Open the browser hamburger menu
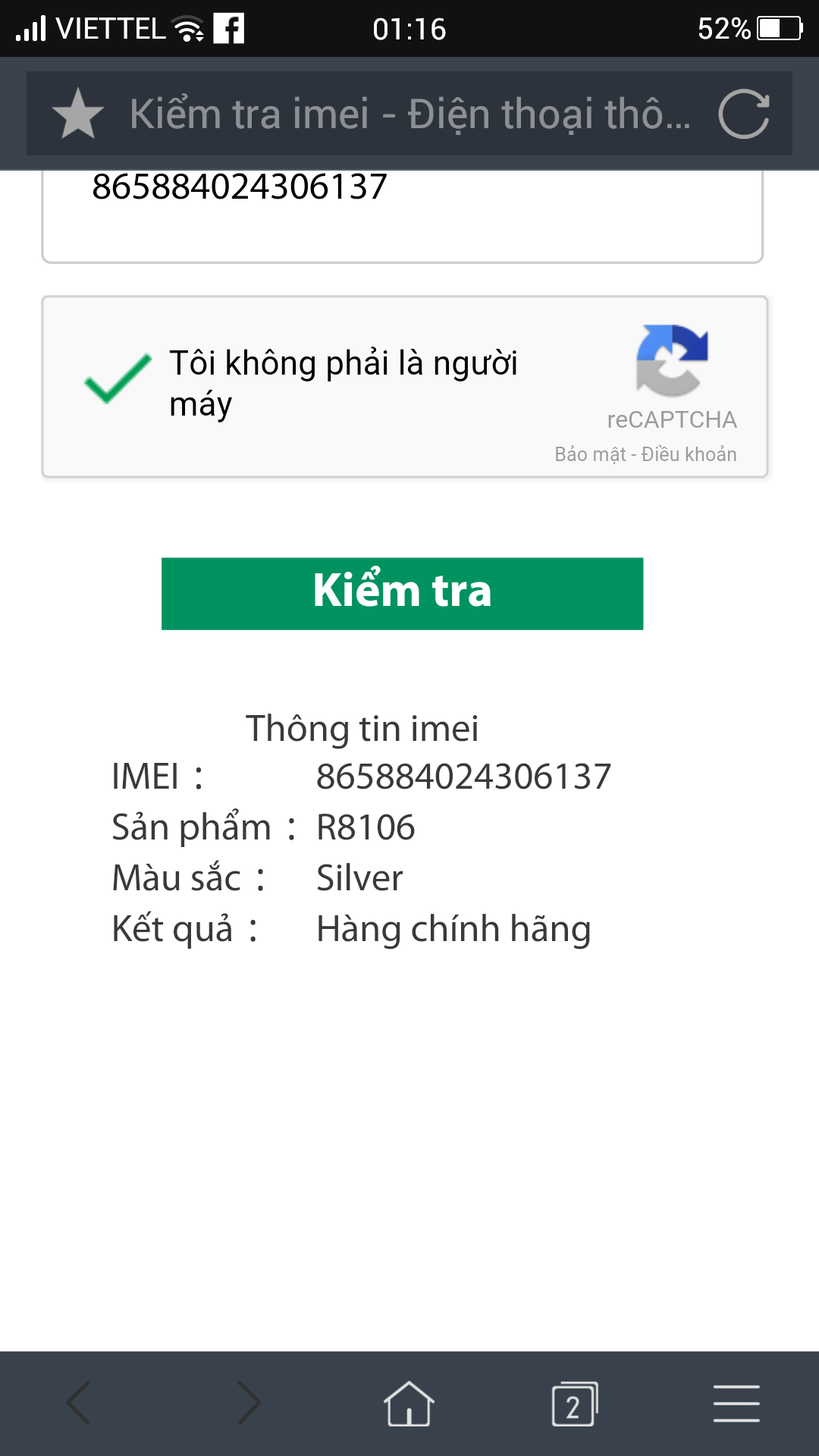 point(736,1403)
